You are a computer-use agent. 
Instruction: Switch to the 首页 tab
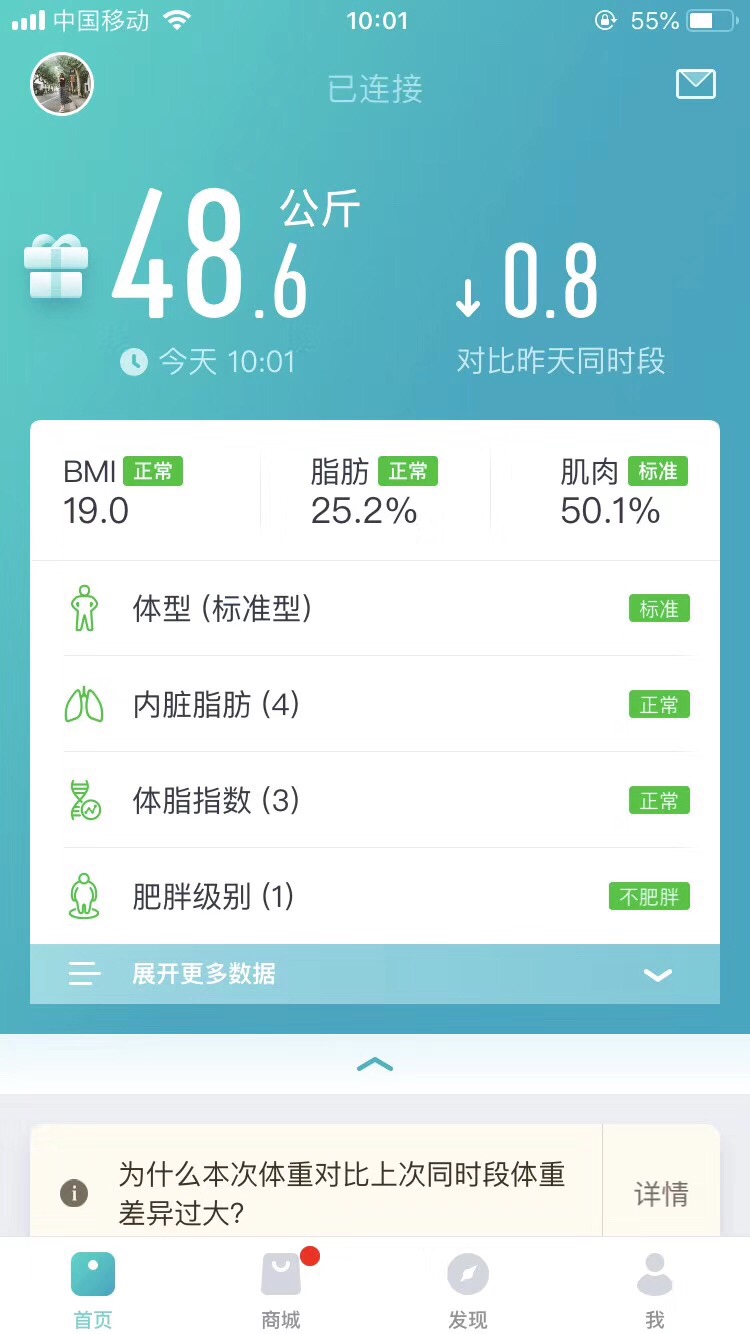click(93, 1289)
